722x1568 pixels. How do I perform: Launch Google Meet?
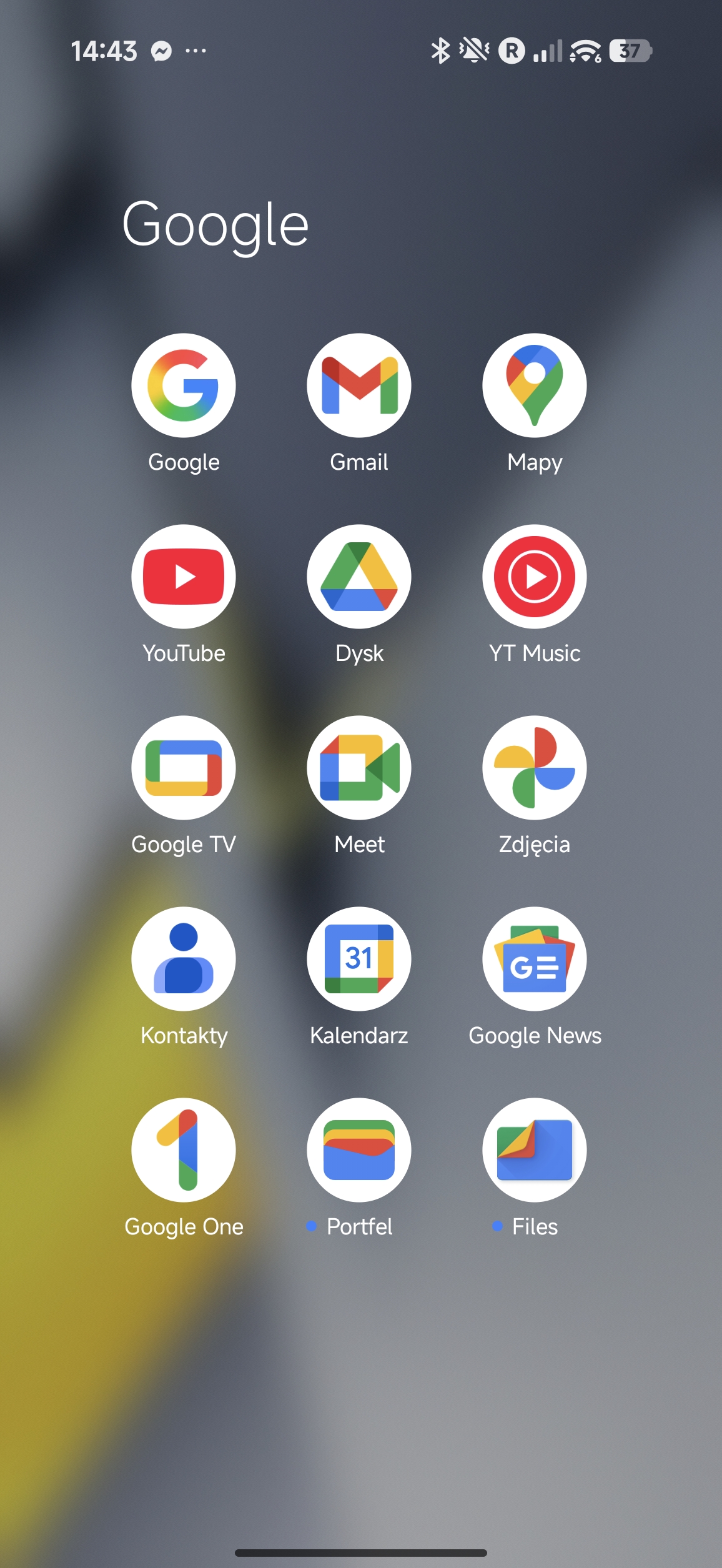pyautogui.click(x=359, y=768)
